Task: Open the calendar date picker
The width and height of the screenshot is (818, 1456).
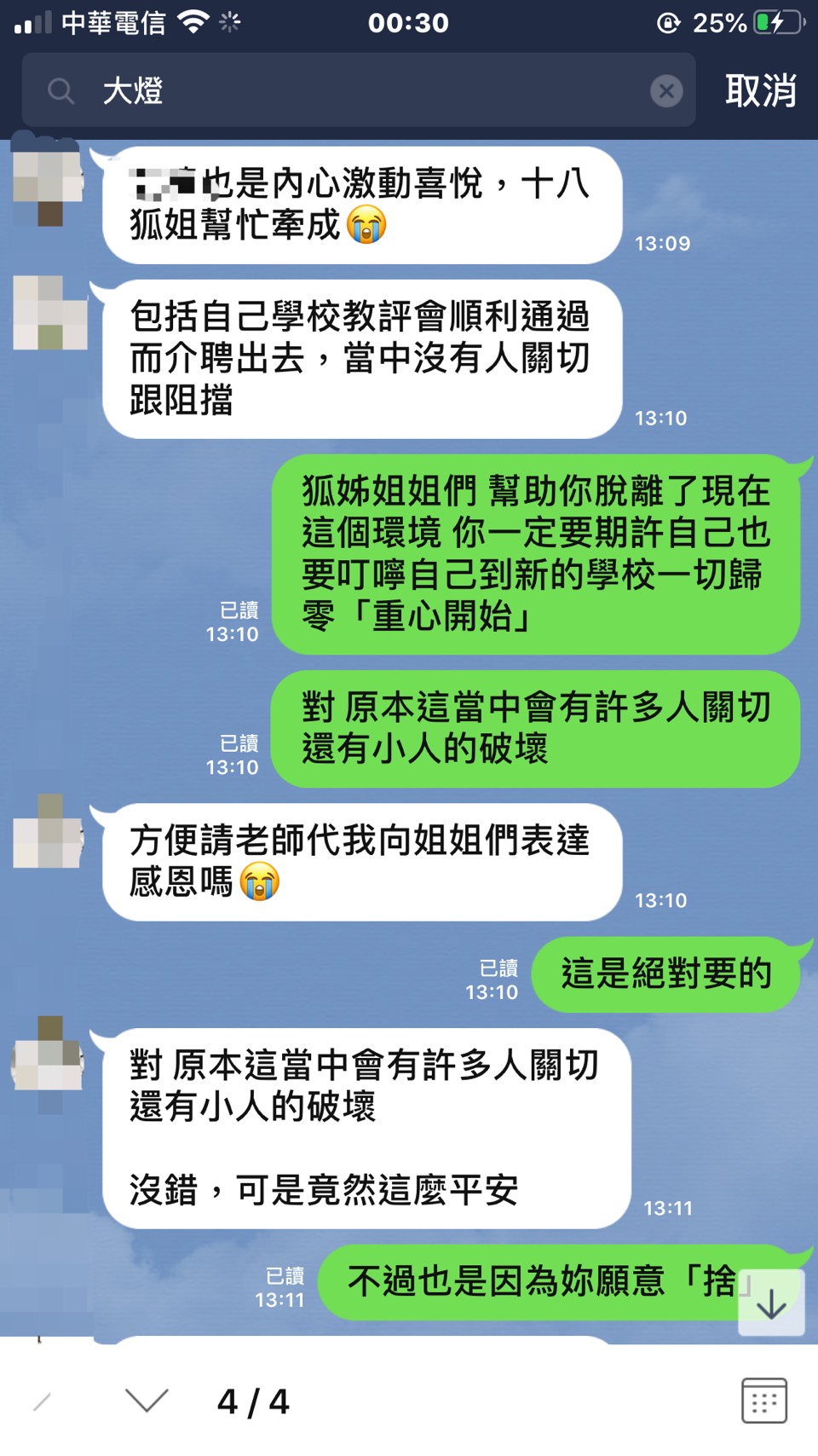Action: [x=763, y=1401]
